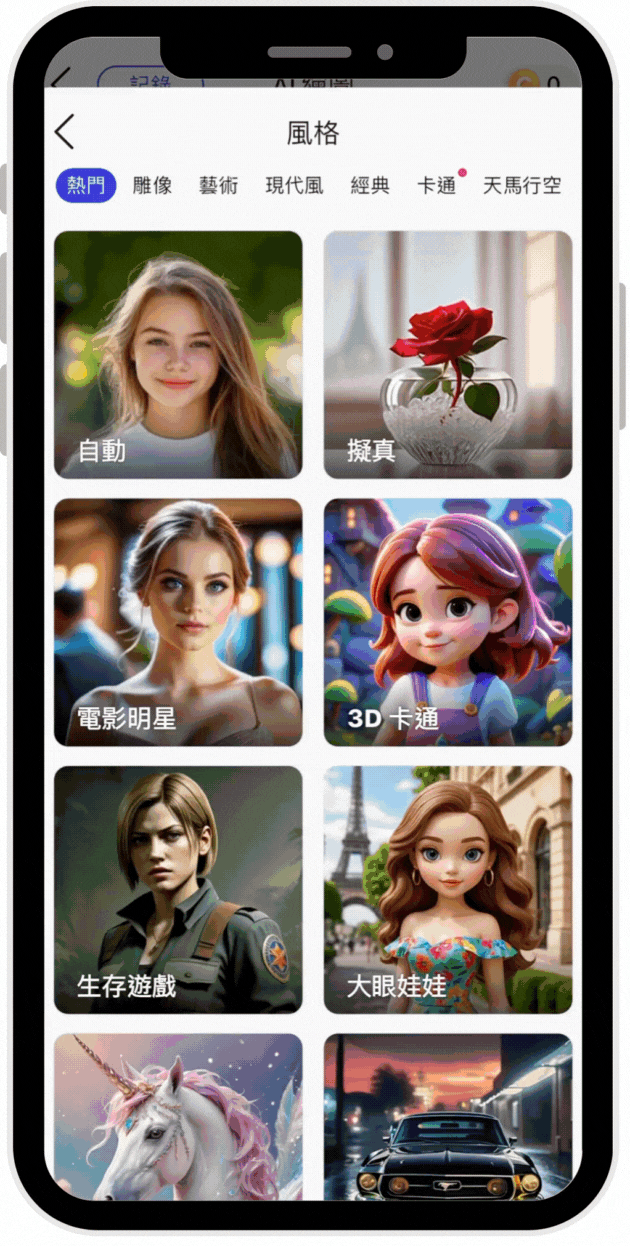Choose the 自動 style tile
Screen dimensions: 630x1246
click(x=178, y=354)
